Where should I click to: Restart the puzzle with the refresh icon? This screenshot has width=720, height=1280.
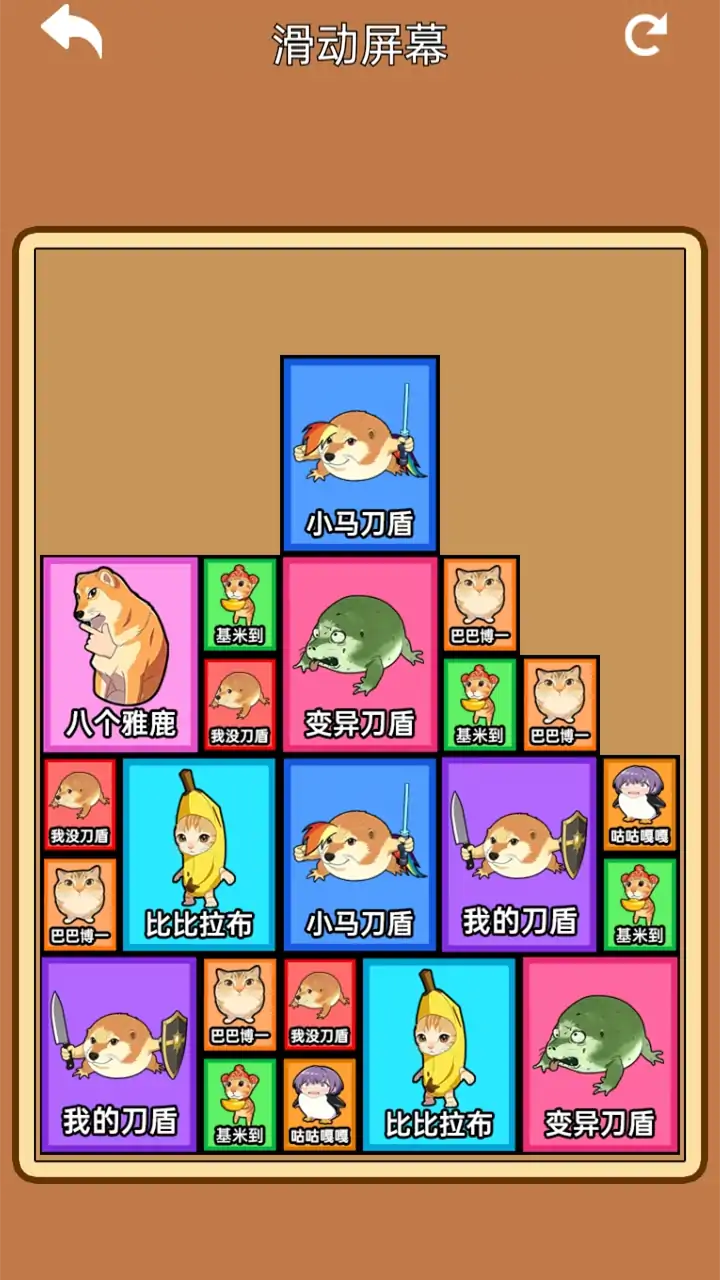pyautogui.click(x=645, y=35)
